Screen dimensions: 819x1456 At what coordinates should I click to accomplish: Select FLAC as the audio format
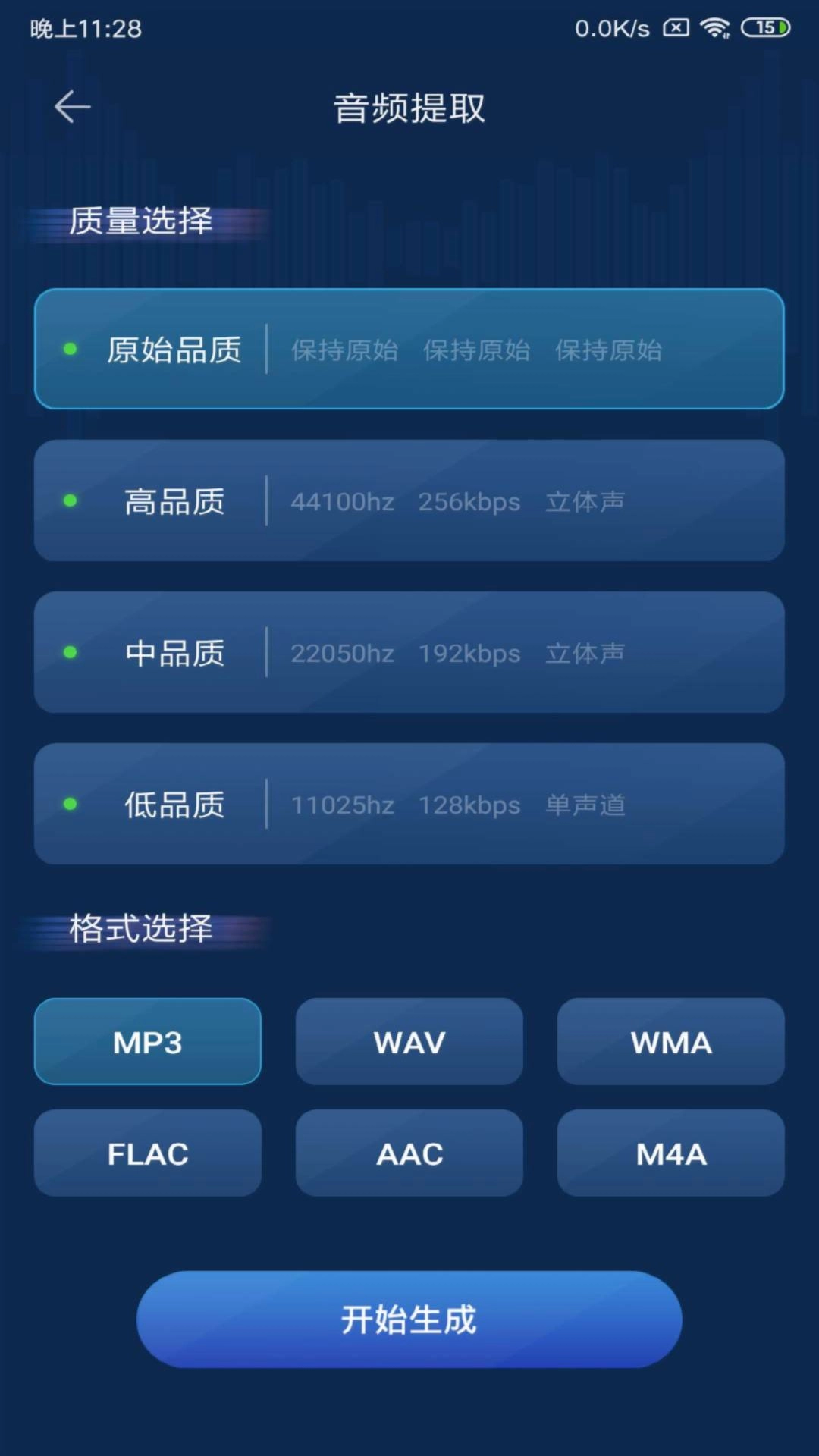(x=147, y=1153)
